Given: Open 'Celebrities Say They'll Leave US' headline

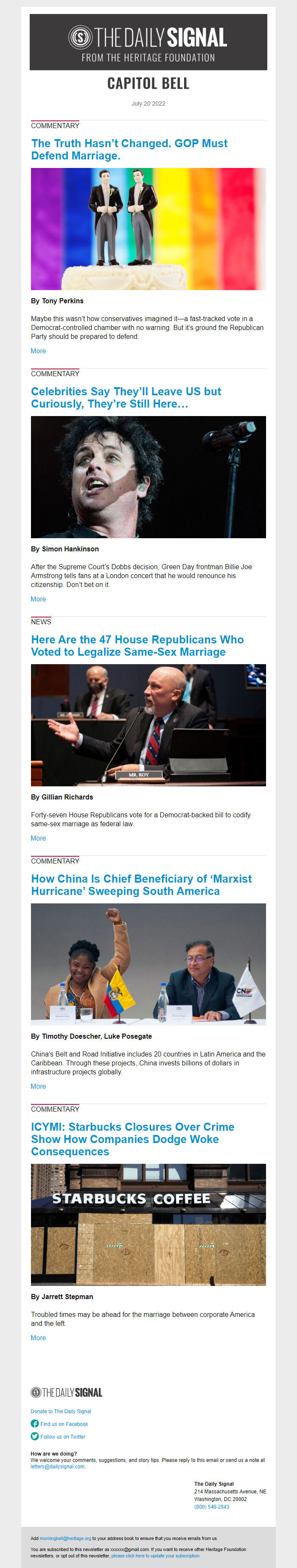Looking at the screenshot, I should 126,397.
